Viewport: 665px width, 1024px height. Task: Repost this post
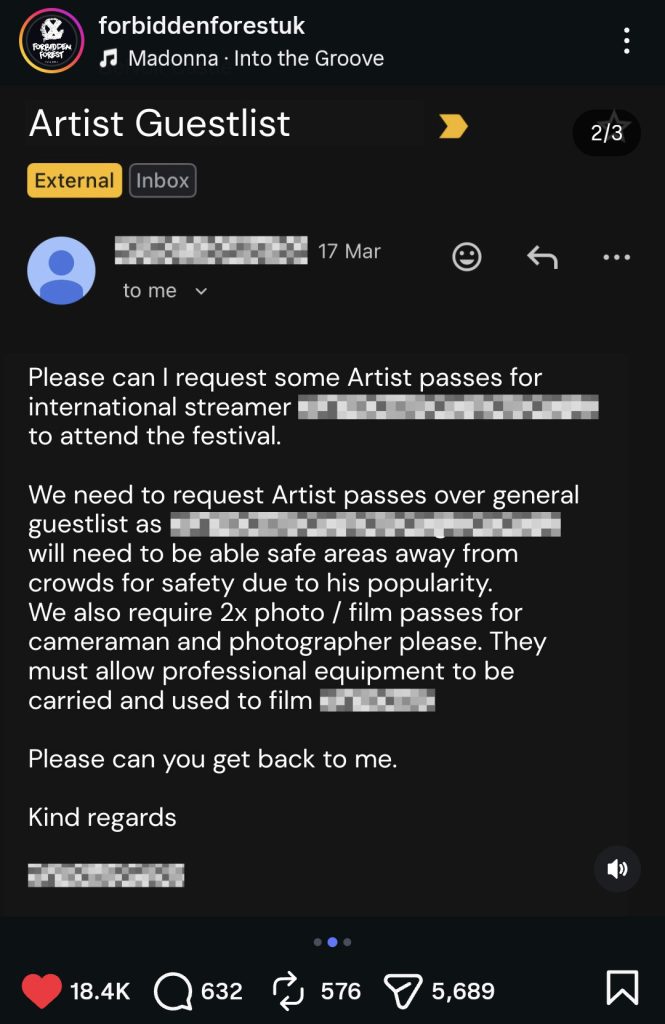tap(288, 990)
